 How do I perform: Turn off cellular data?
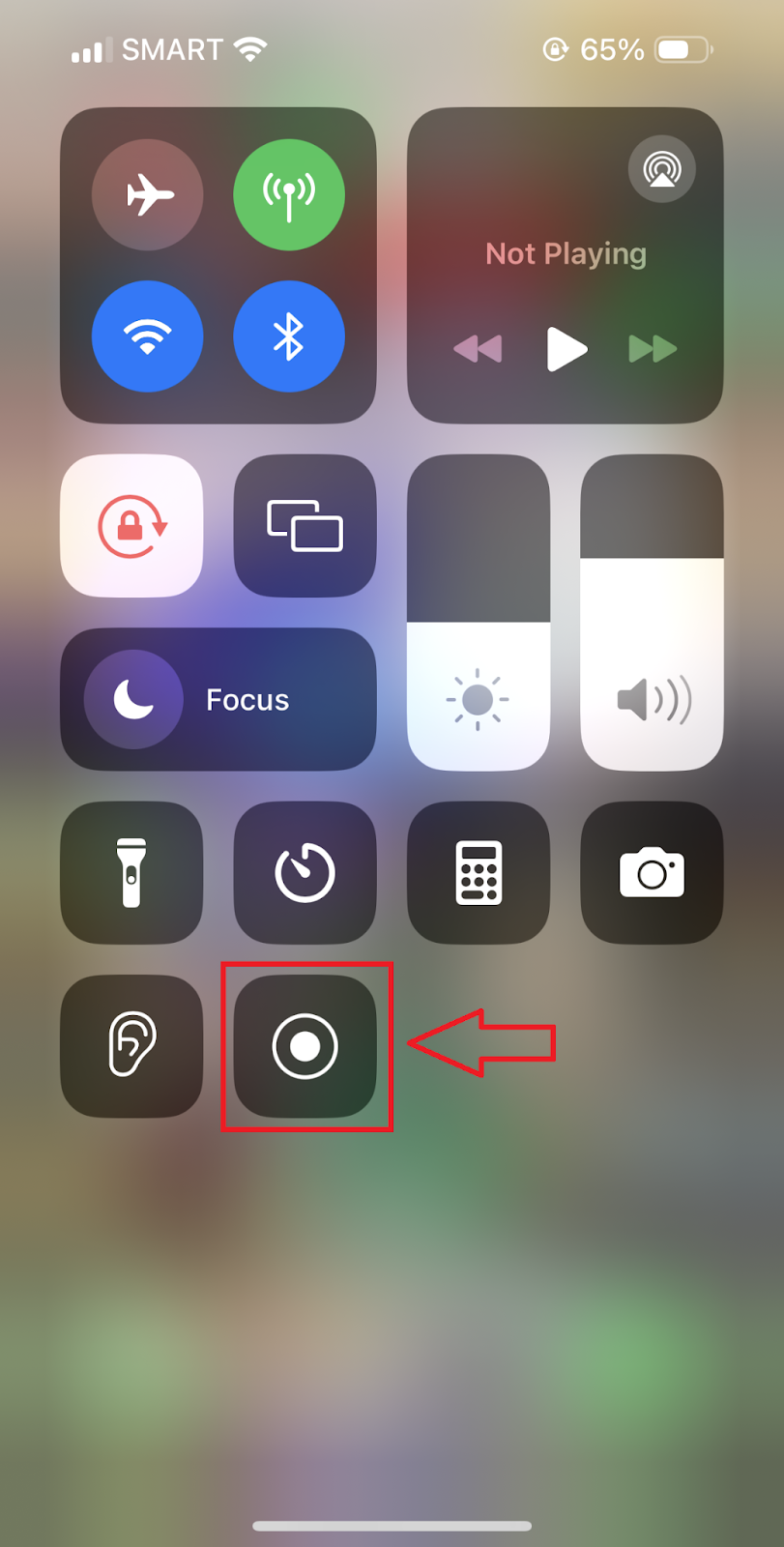[x=289, y=194]
